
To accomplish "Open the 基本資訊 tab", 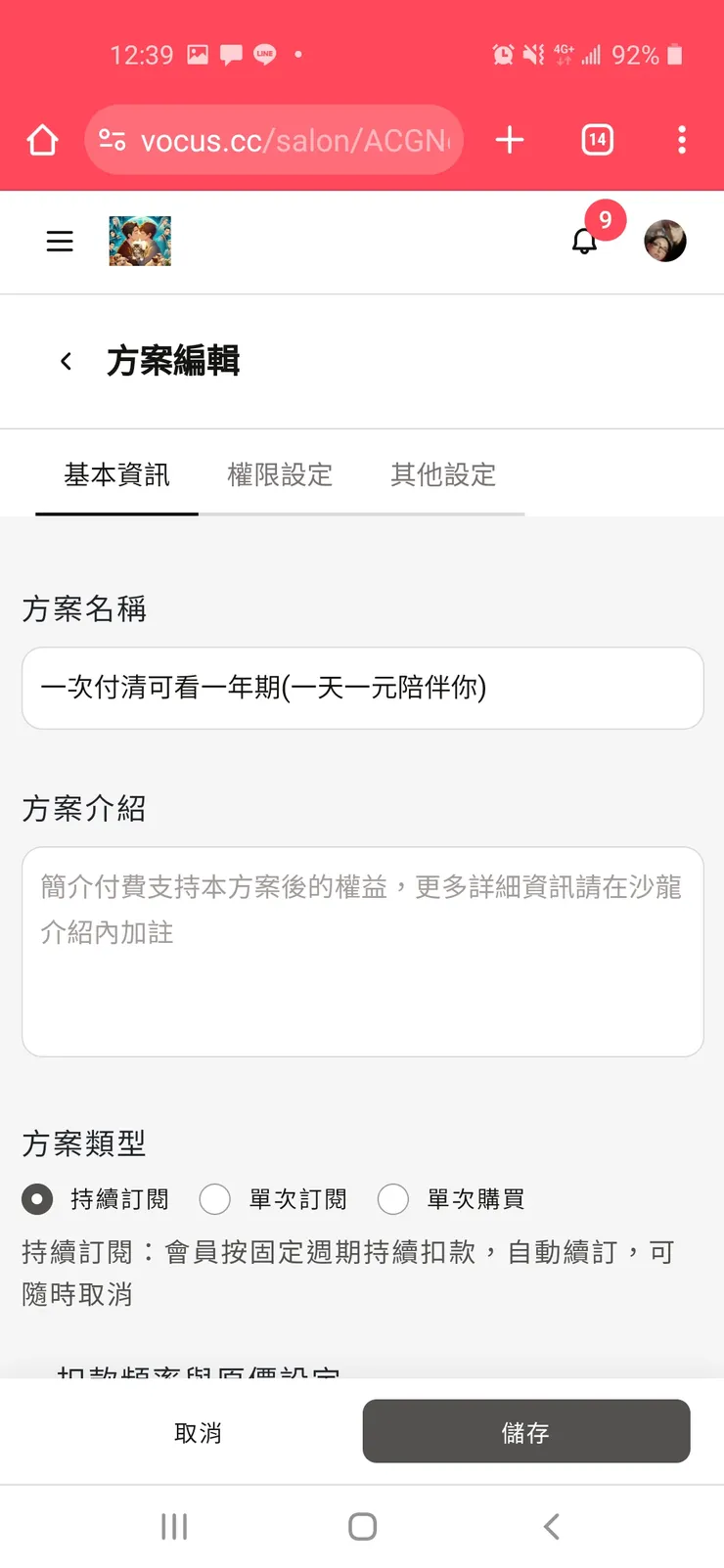I will (116, 474).
